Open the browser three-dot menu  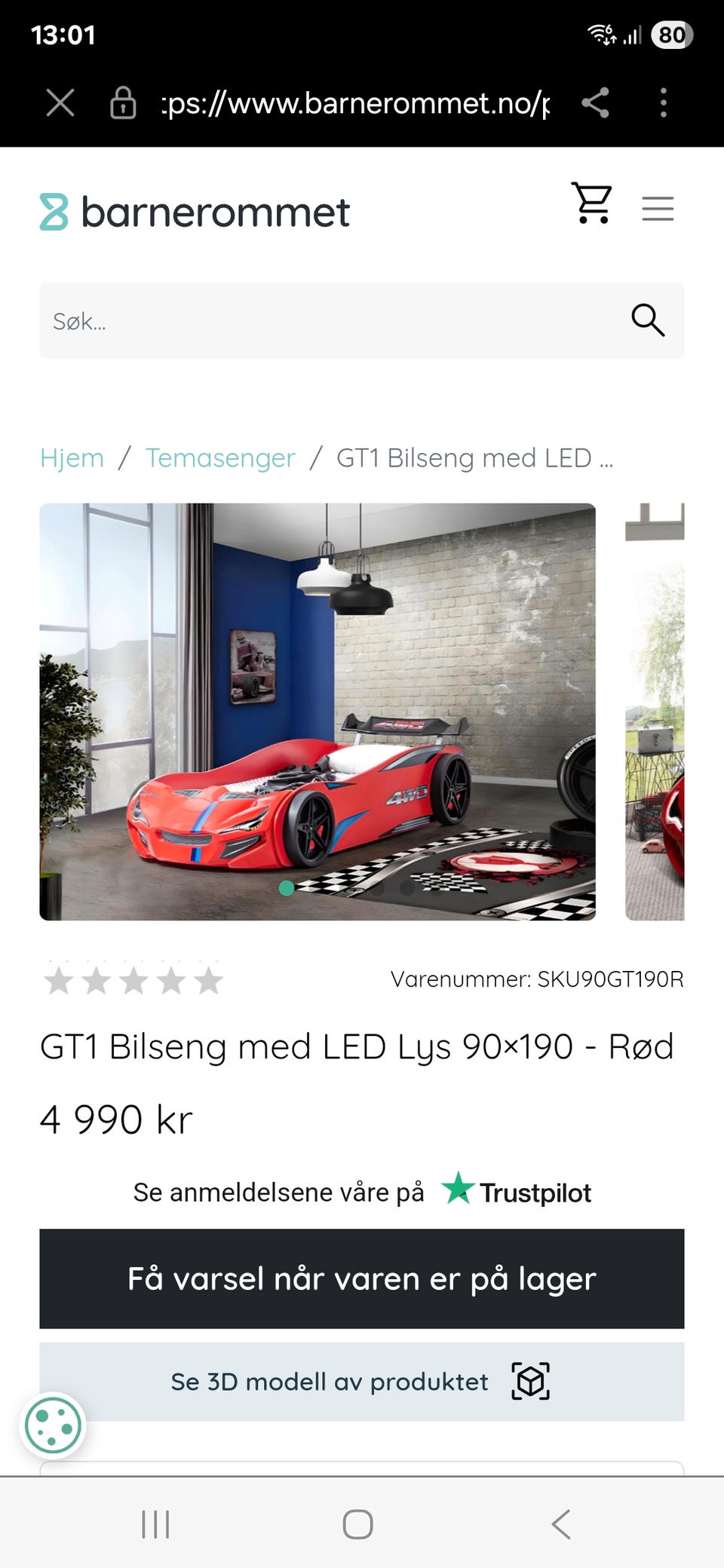(x=663, y=103)
